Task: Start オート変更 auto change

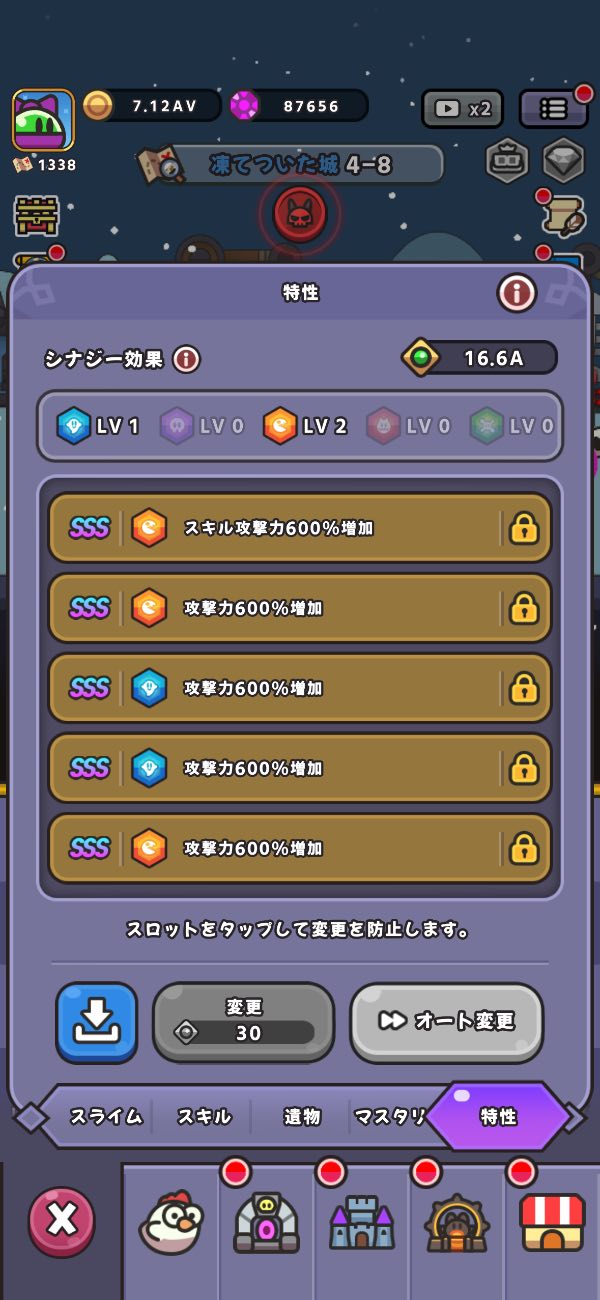Action: click(x=446, y=1022)
